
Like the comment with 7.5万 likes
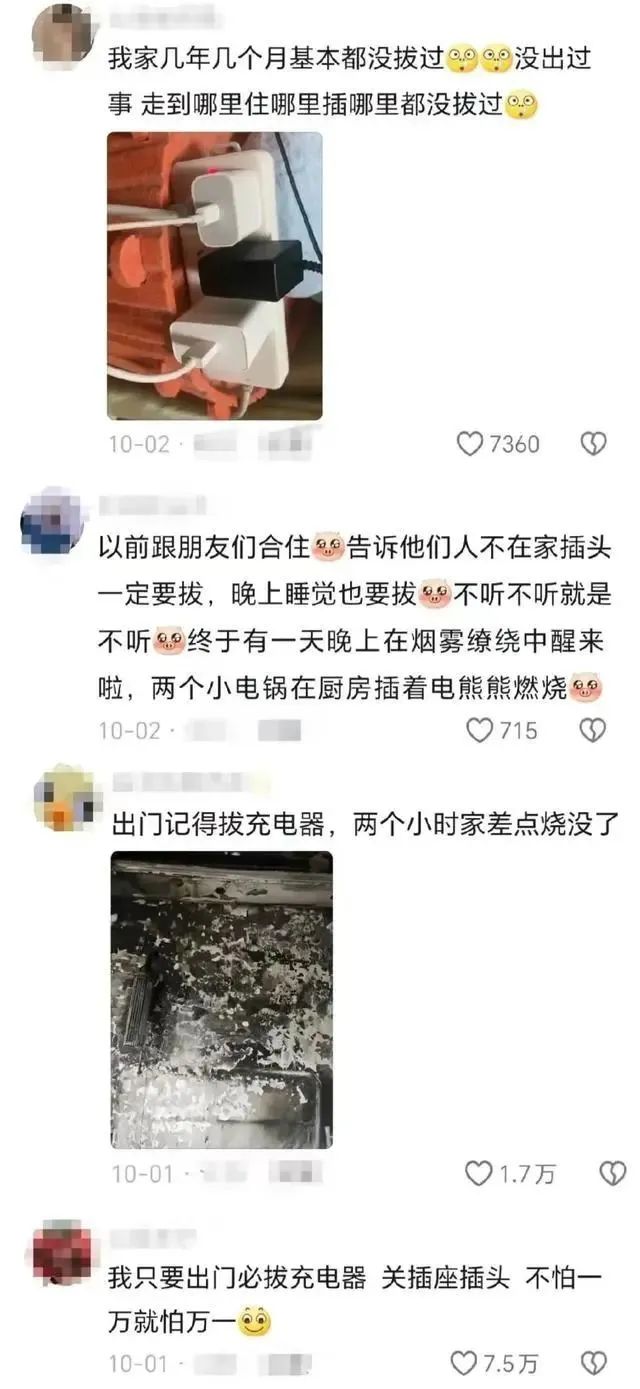(463, 1362)
